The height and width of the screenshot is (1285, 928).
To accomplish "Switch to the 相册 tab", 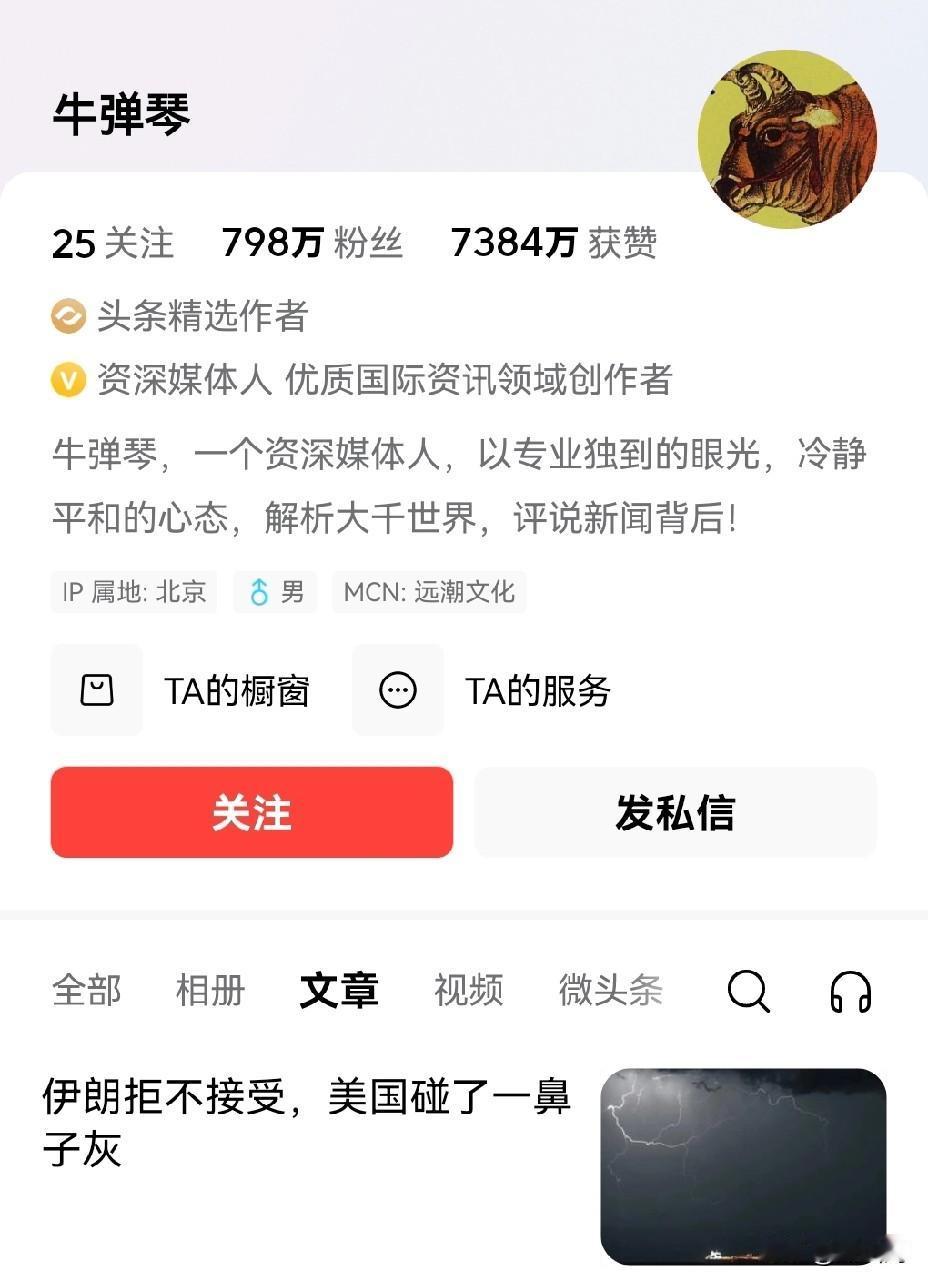I will point(209,992).
